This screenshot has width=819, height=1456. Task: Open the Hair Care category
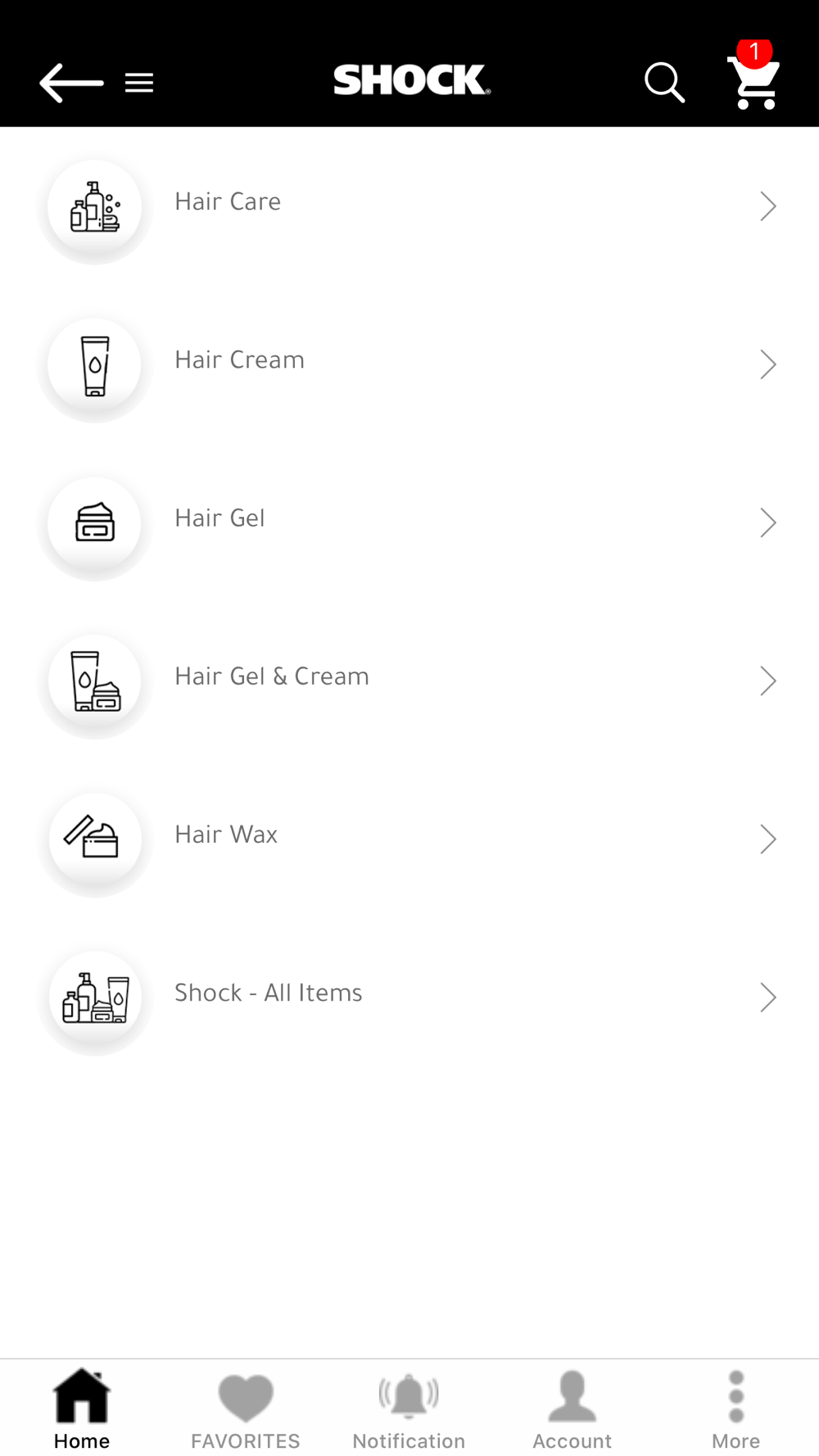[409, 206]
